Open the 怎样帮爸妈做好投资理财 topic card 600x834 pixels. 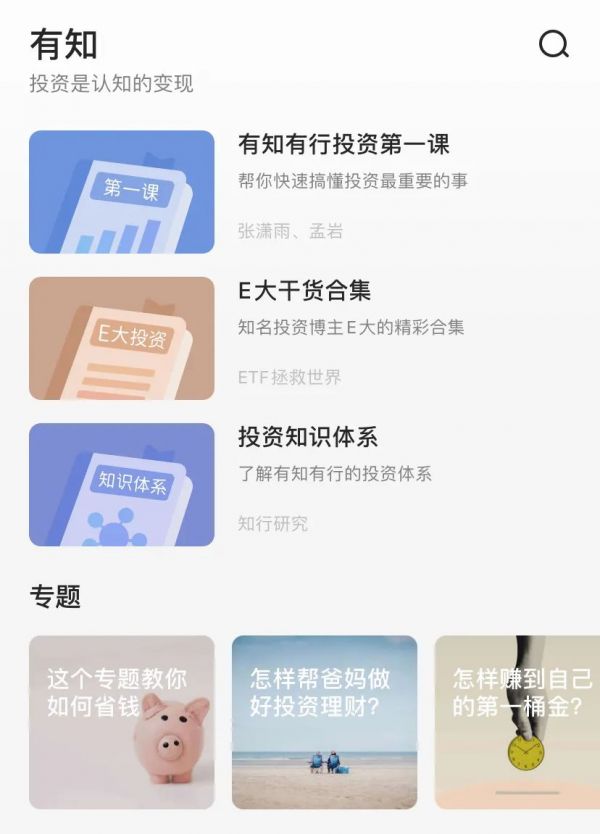[324, 721]
